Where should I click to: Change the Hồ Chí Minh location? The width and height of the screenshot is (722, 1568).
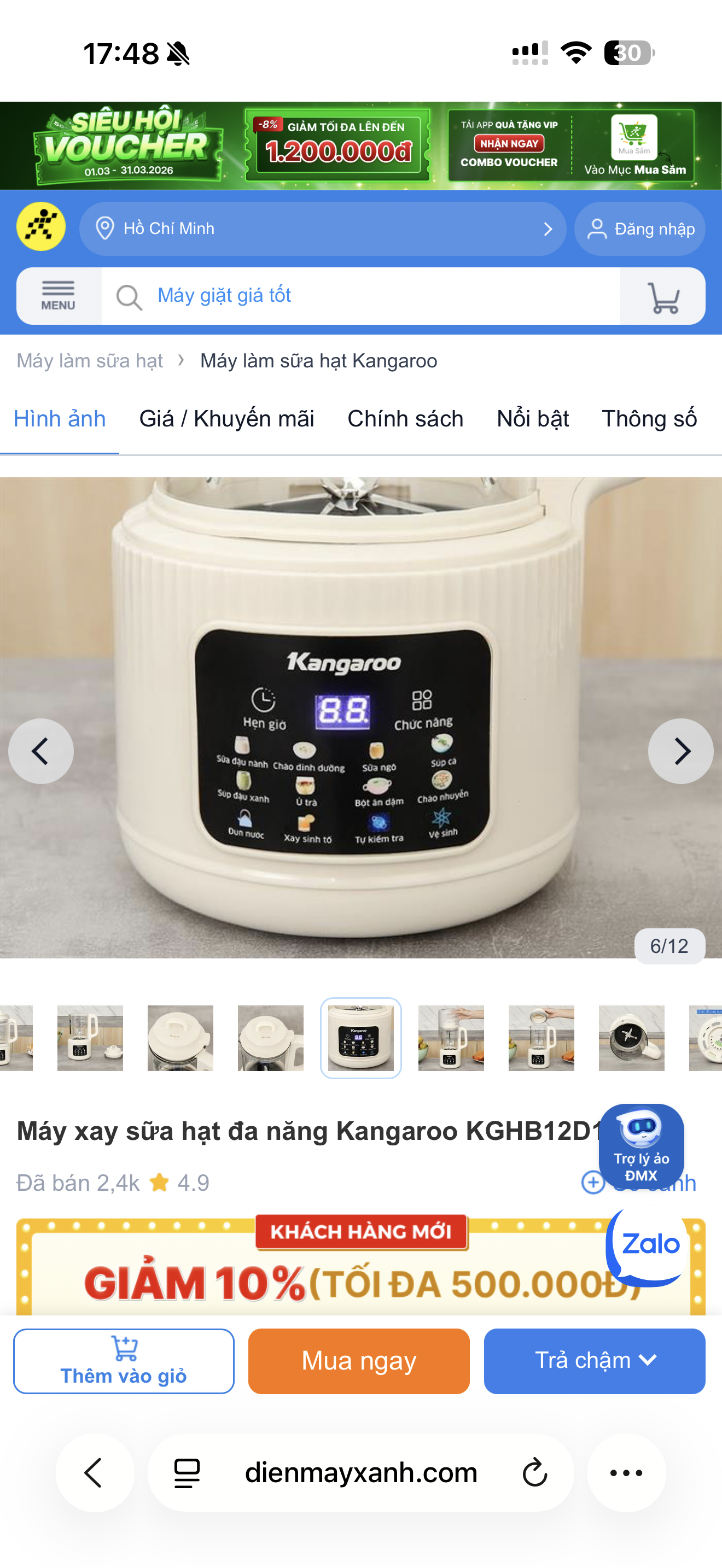point(323,229)
